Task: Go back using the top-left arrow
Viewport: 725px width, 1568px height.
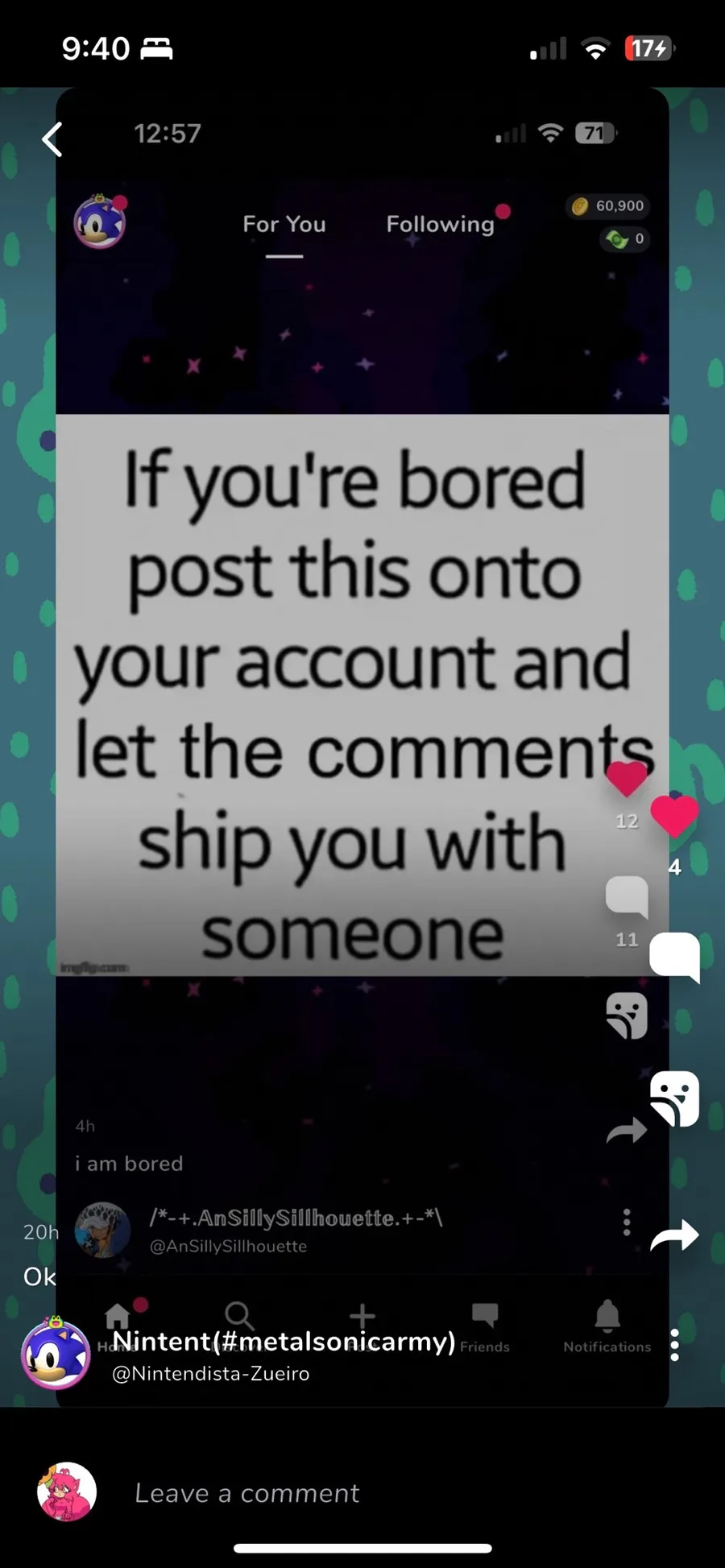Action: click(52, 139)
